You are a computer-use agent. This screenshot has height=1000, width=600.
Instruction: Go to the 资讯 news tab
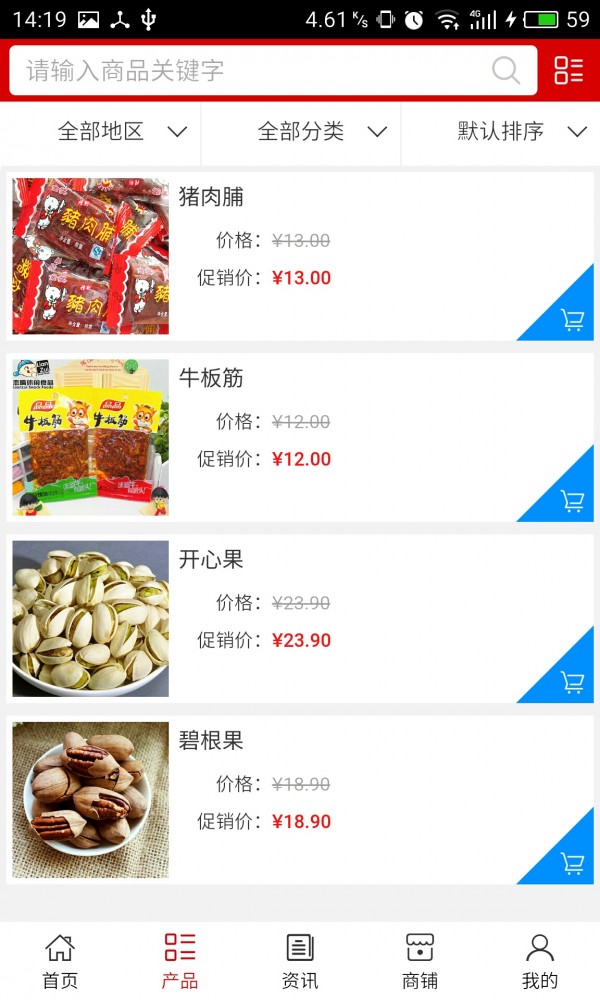coord(300,960)
